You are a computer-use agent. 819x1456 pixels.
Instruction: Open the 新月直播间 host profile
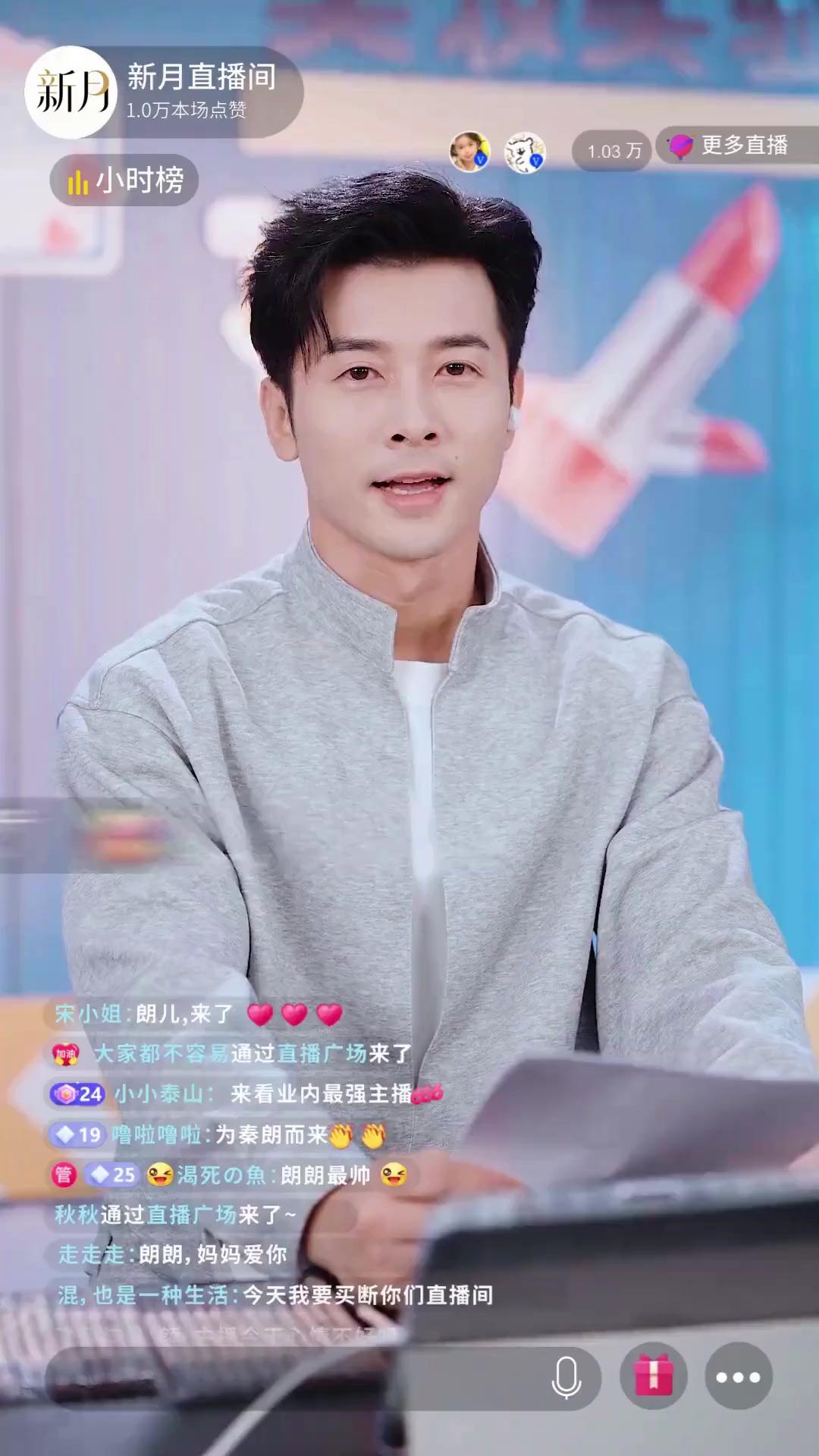[x=72, y=93]
